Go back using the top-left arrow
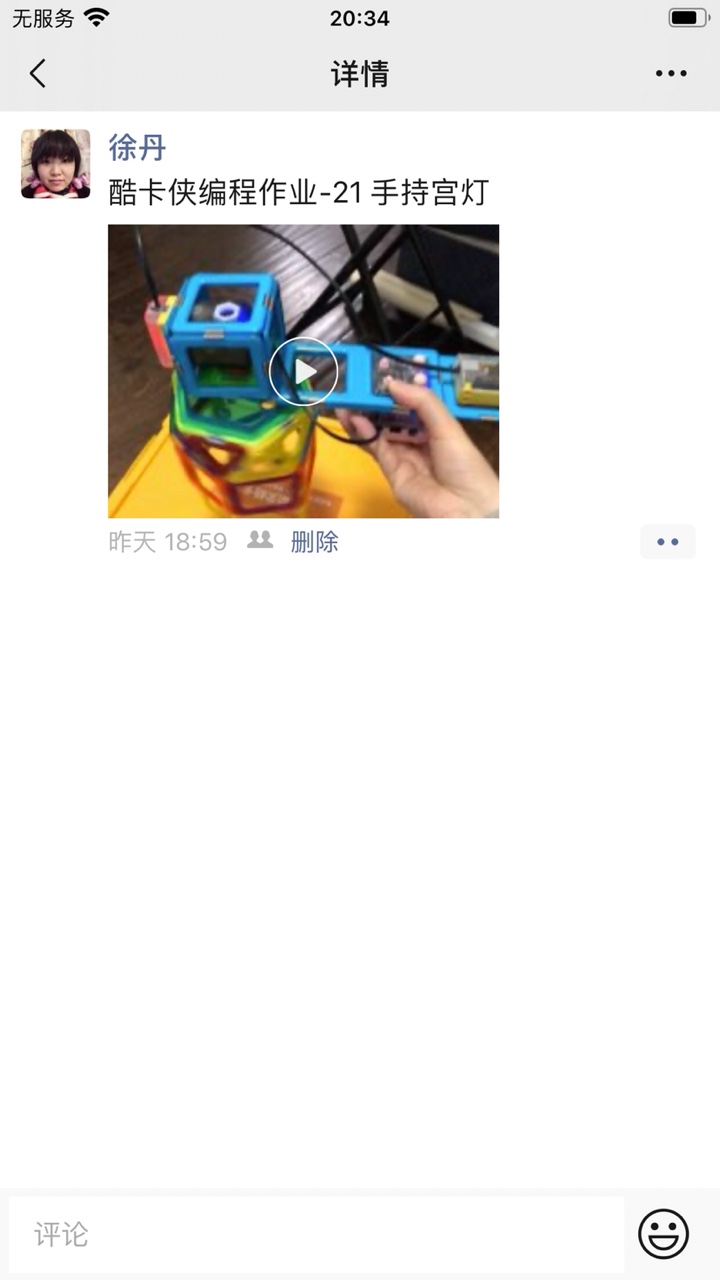720x1280 pixels. (x=38, y=73)
